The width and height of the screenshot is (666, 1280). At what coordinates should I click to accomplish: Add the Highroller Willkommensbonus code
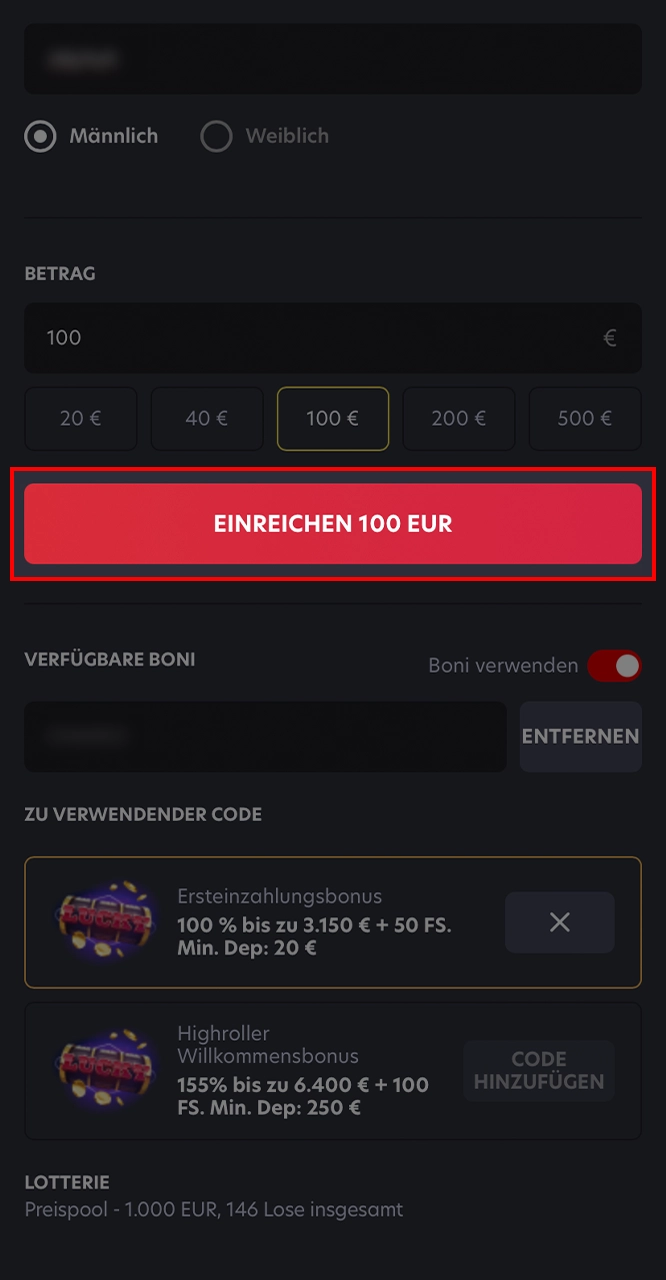pos(538,1071)
